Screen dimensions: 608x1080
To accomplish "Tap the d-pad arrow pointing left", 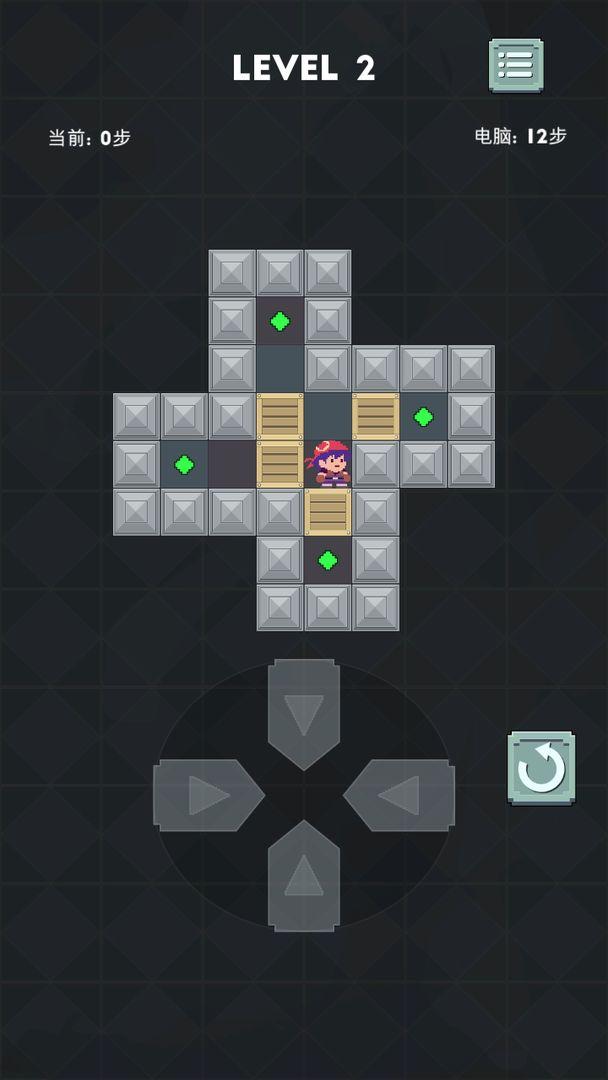I will (400, 795).
